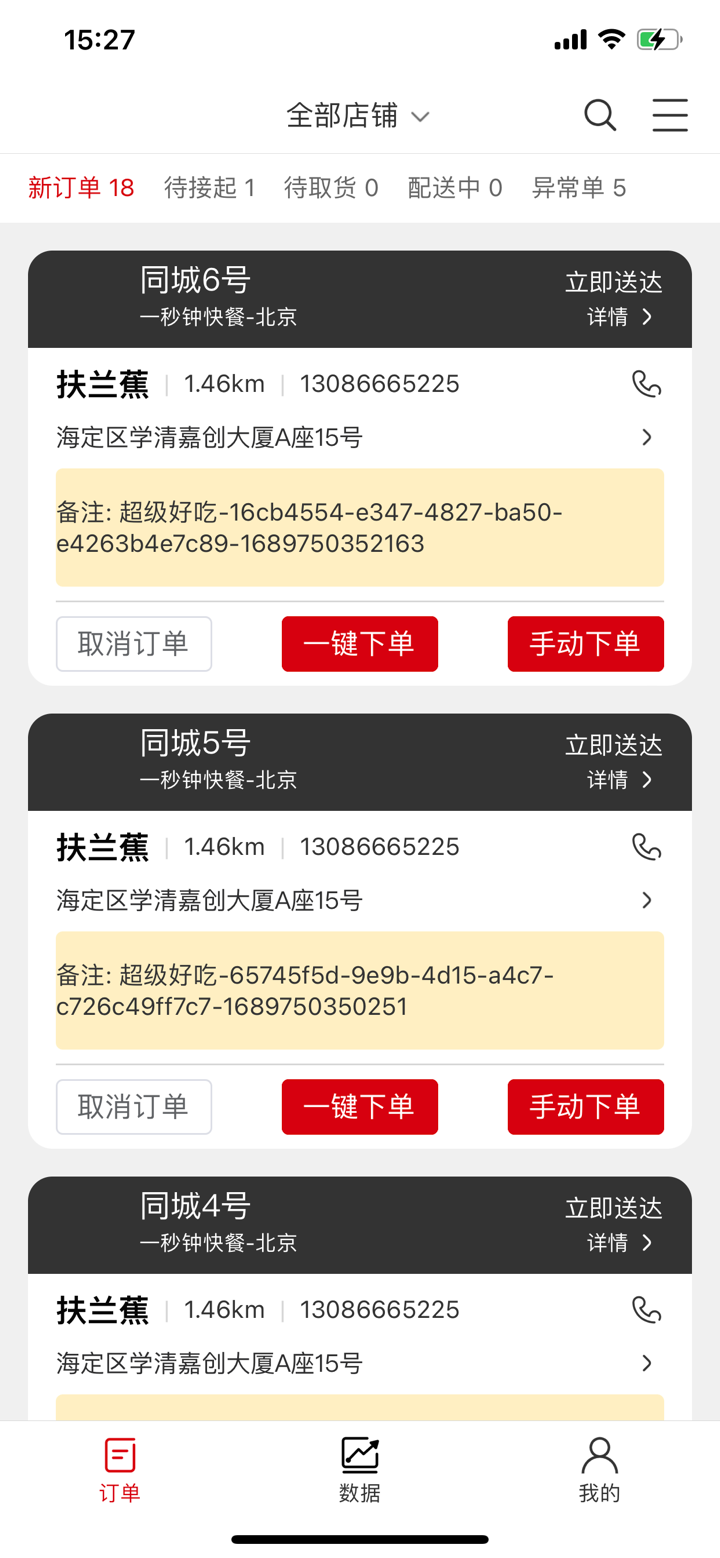720x1558 pixels.
Task: Open the hamburger menu at top right
Action: [669, 115]
